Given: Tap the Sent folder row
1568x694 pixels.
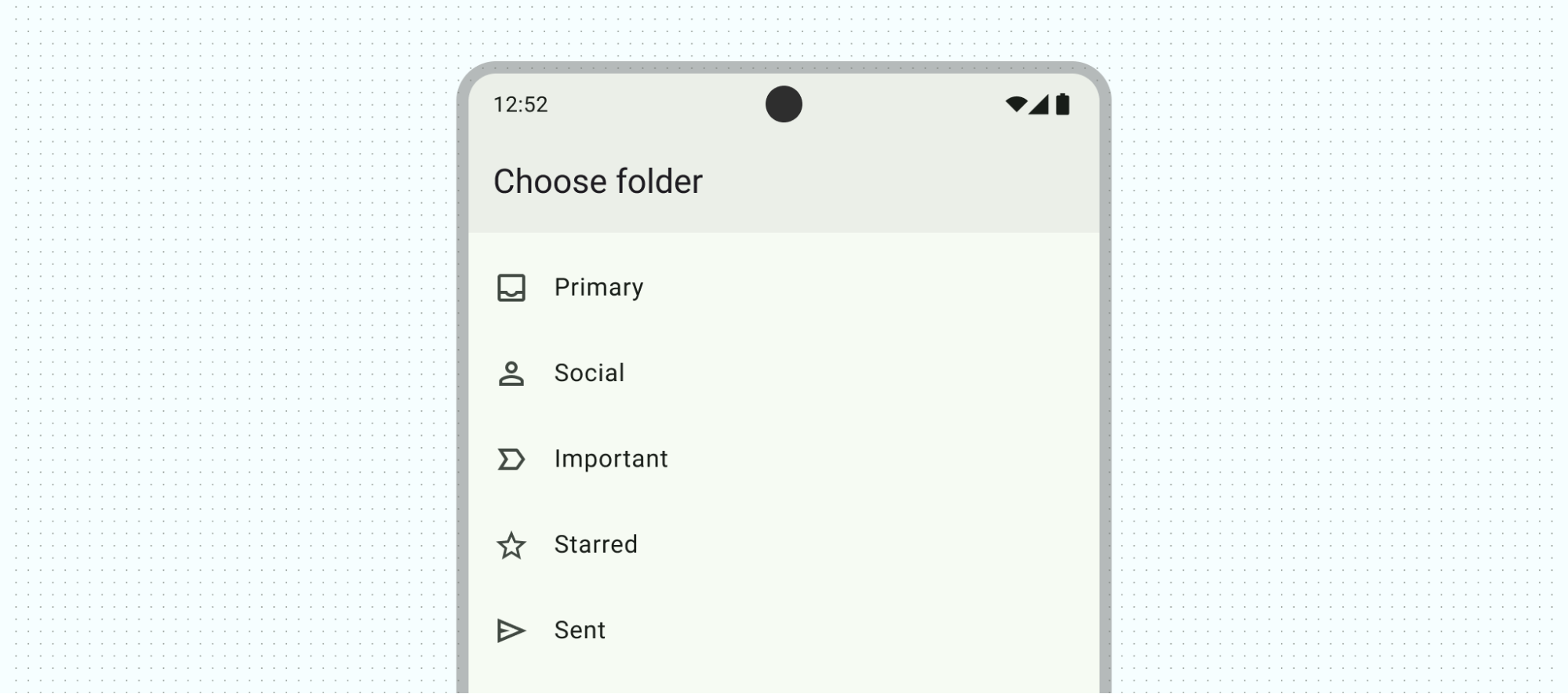Looking at the screenshot, I should tap(580, 630).
